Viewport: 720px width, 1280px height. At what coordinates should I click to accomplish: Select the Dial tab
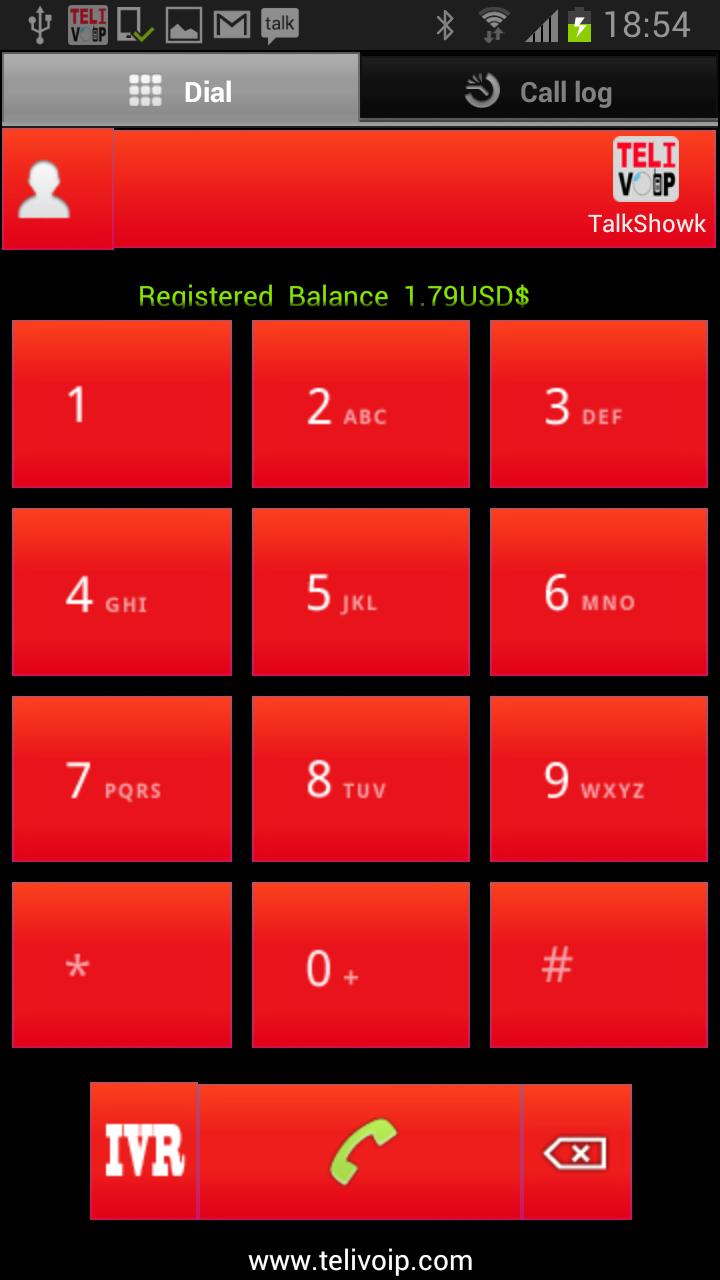click(x=180, y=90)
